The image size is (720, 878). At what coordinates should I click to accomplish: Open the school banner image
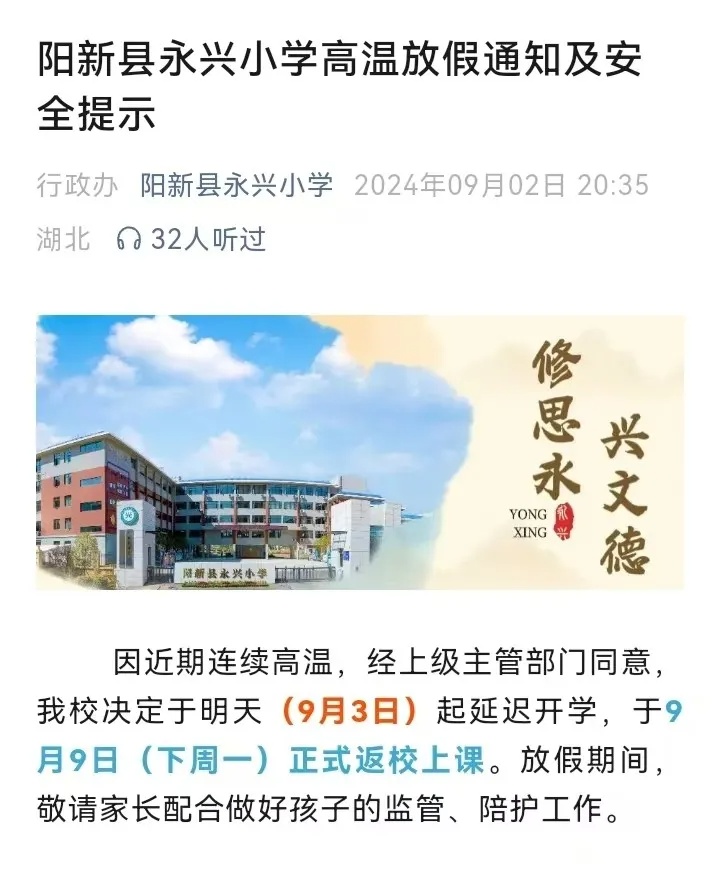point(360,452)
